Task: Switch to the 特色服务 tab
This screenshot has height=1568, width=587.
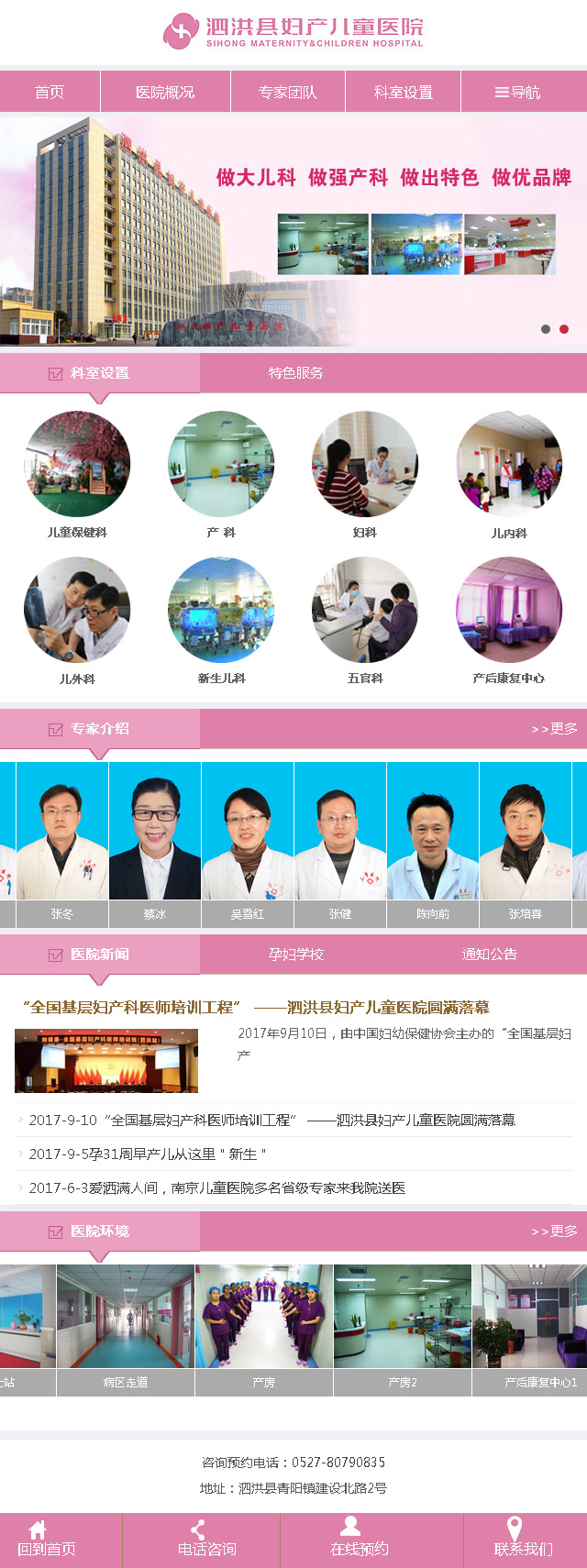Action: point(295,373)
